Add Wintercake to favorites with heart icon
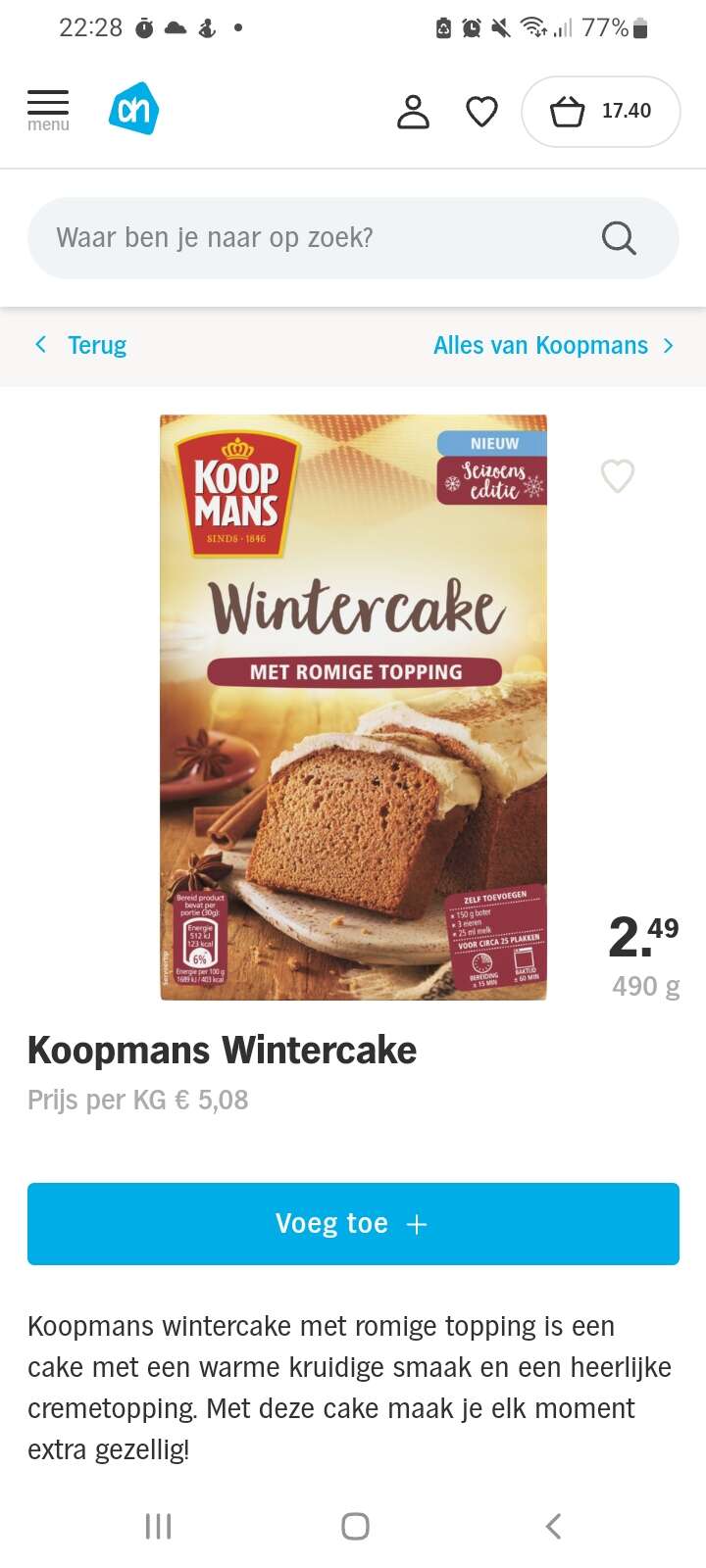 click(x=618, y=476)
